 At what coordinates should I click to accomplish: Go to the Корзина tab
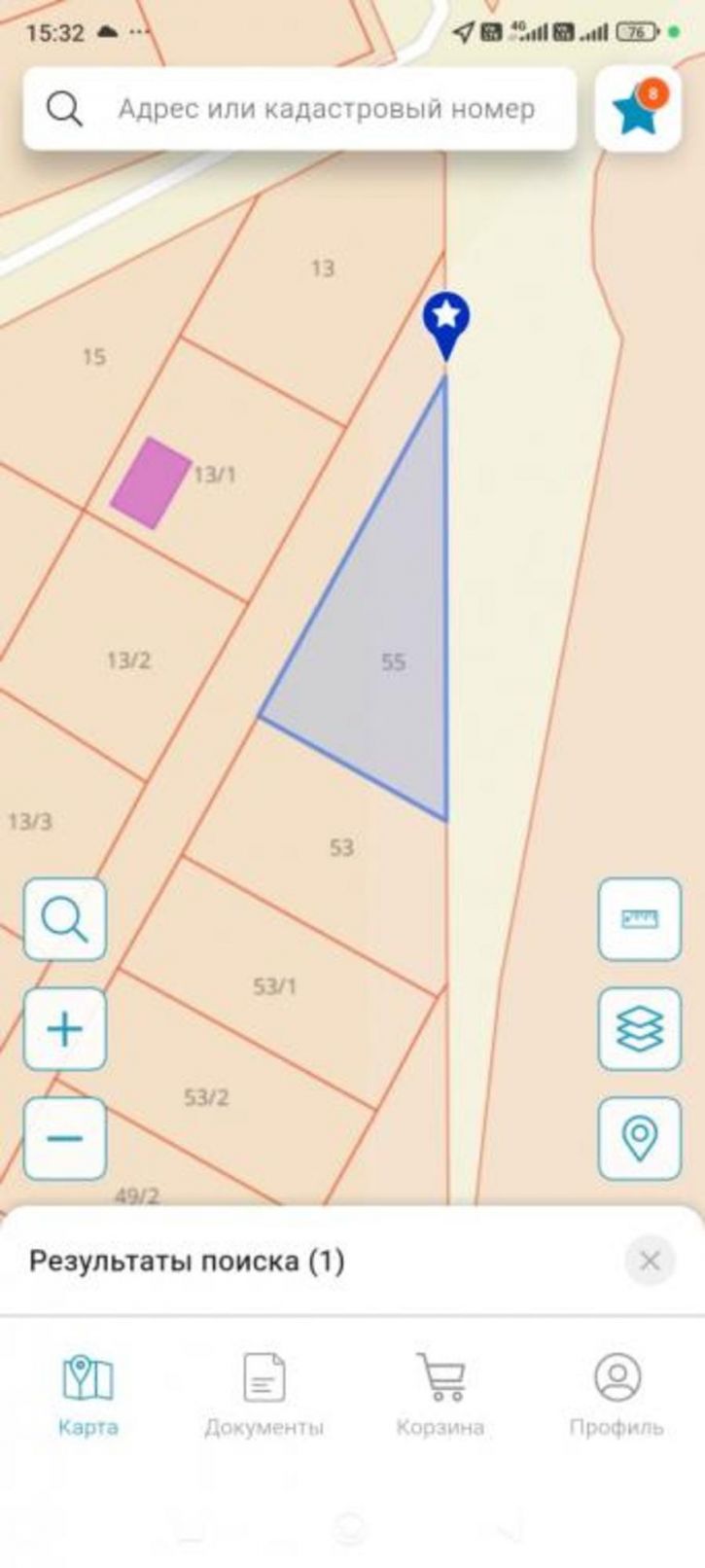pyautogui.click(x=440, y=1395)
